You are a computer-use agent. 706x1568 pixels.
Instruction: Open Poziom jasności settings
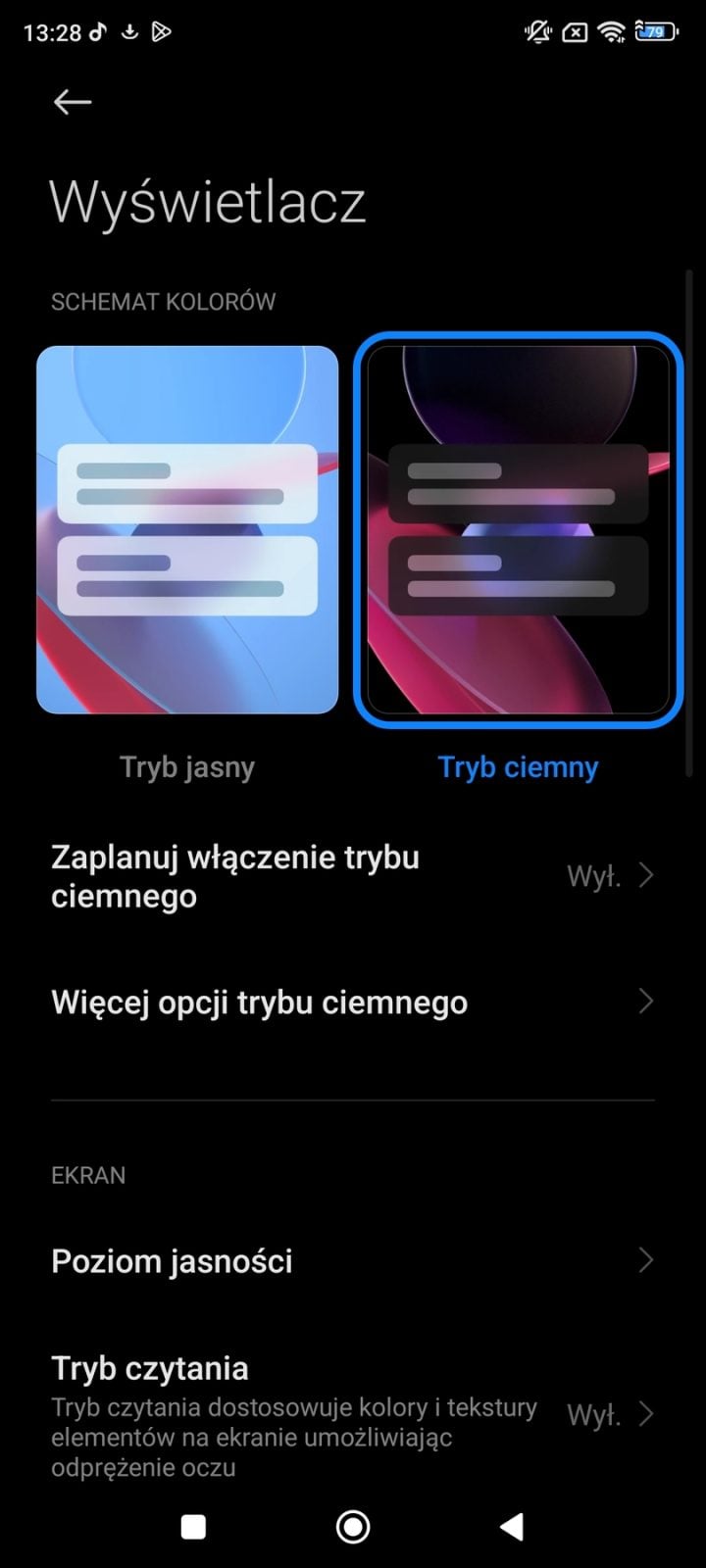353,1261
